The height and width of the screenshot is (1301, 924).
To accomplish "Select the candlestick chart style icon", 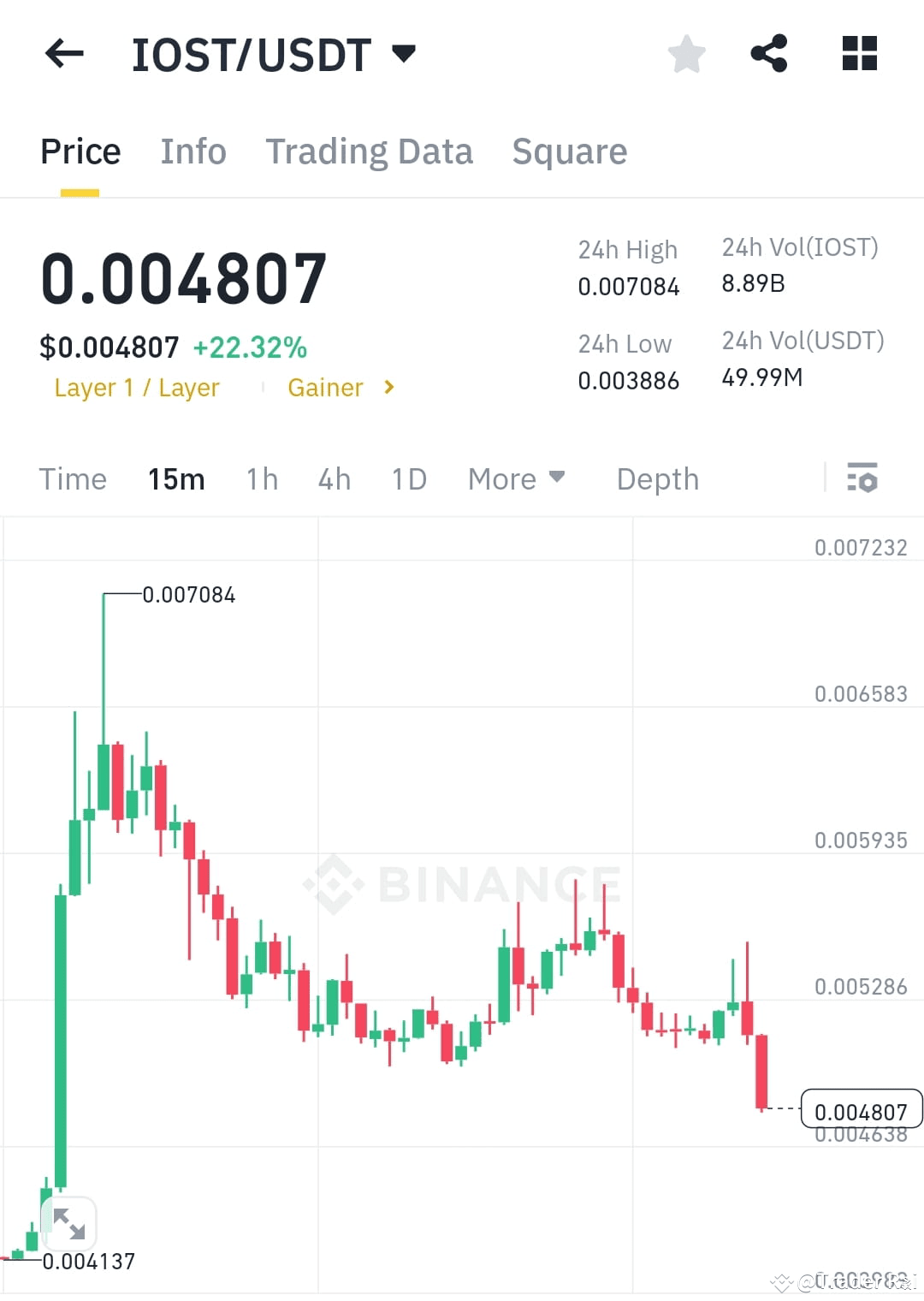I will click(862, 478).
